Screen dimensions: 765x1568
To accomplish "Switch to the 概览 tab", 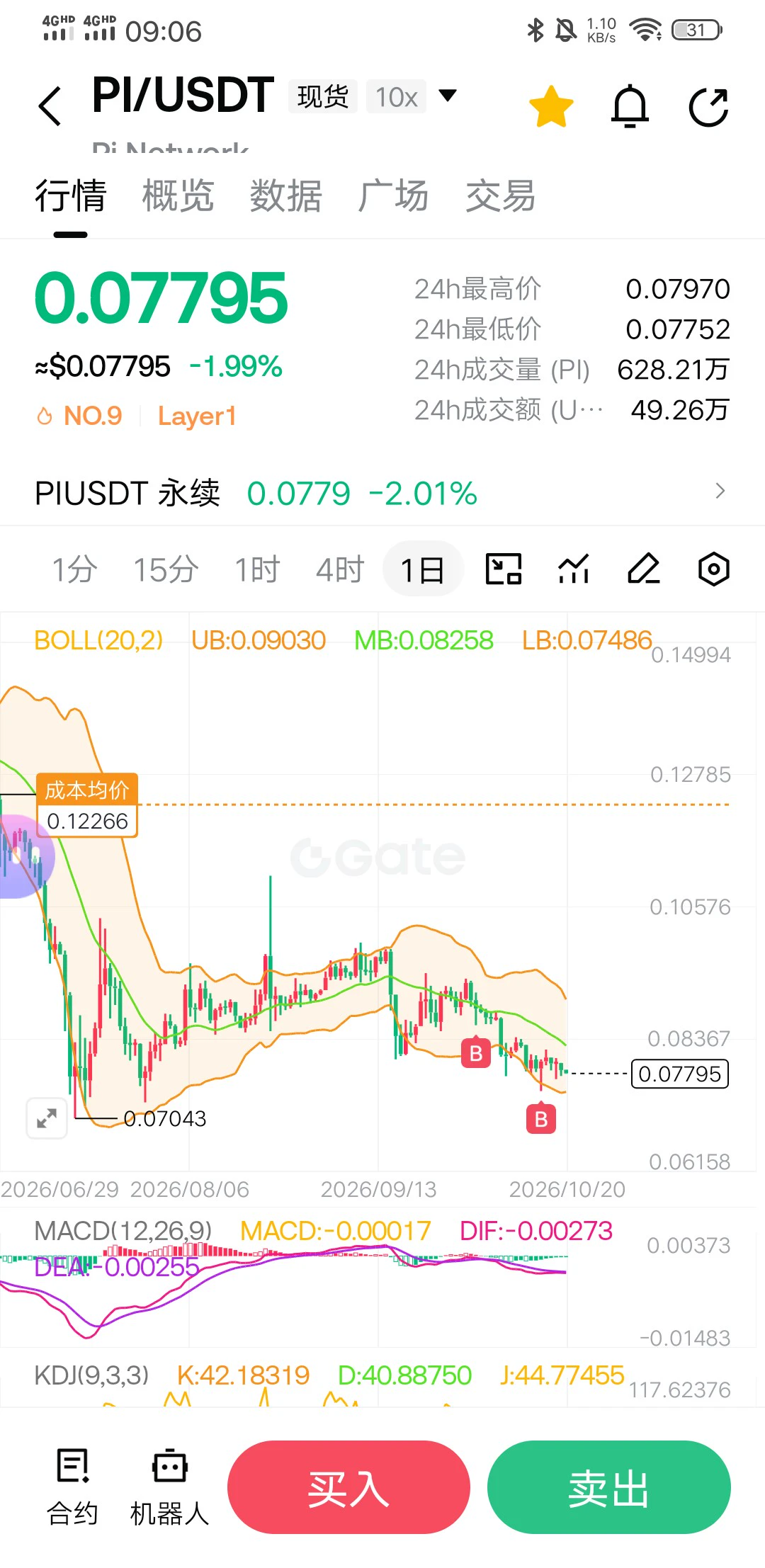I will point(178,195).
